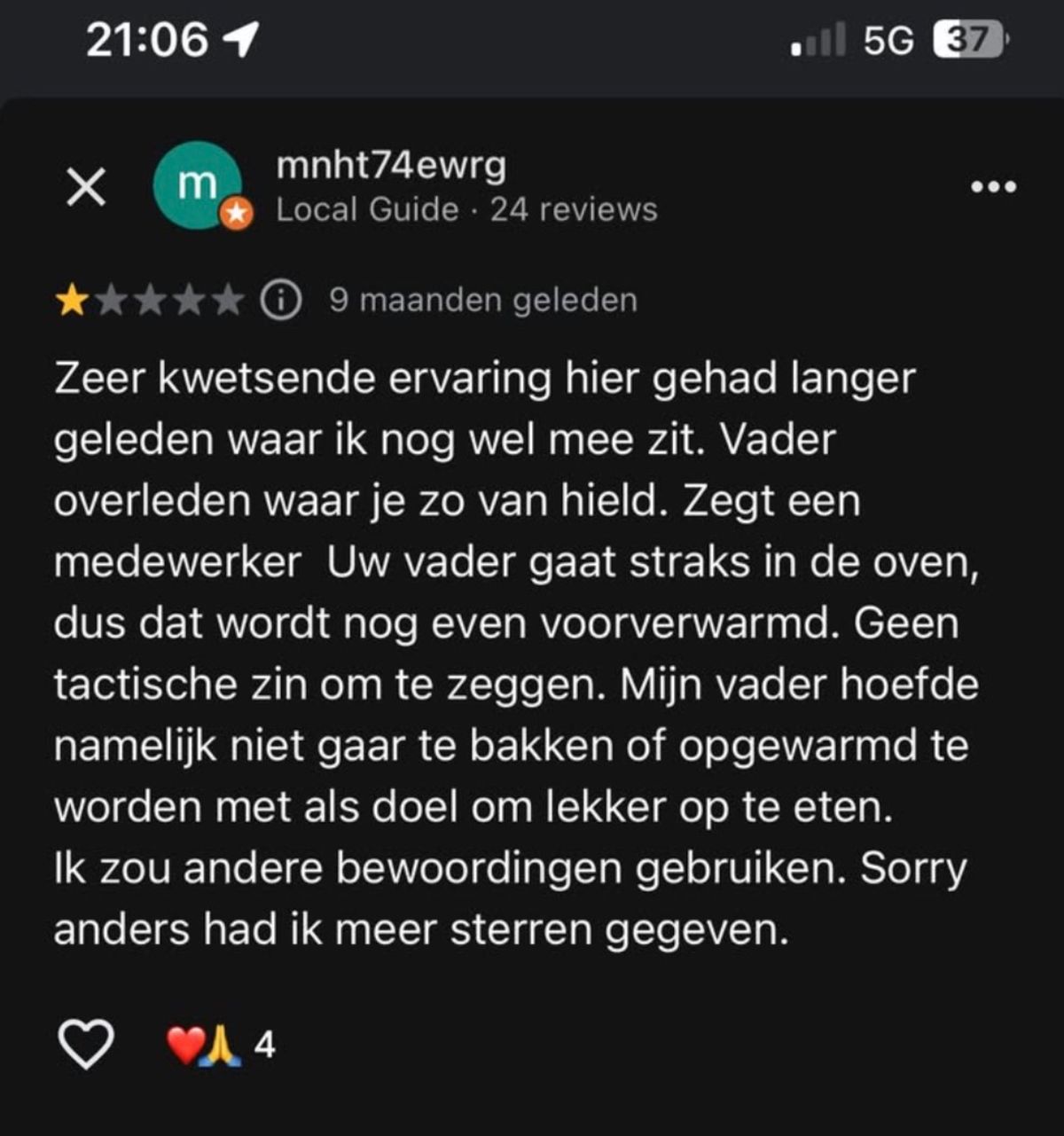
Task: Open the three-dot overflow menu
Action: tap(994, 187)
